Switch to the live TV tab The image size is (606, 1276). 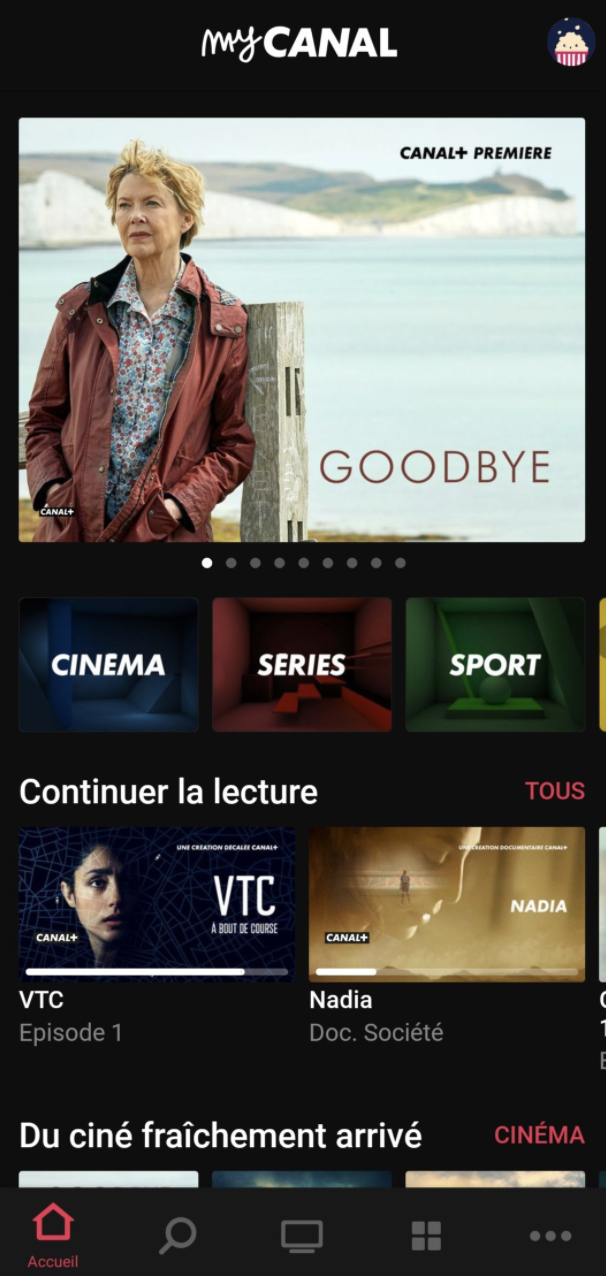coord(302,1236)
